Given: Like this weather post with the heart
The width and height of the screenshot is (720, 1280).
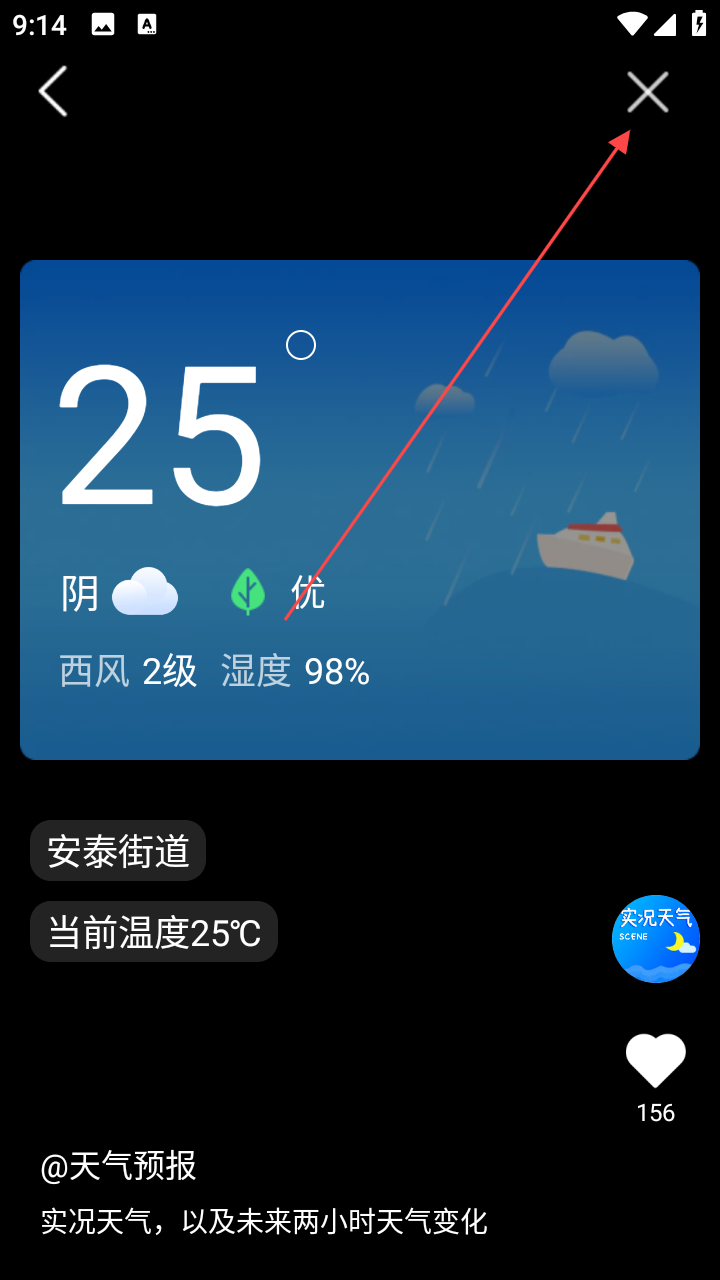Looking at the screenshot, I should (655, 1059).
